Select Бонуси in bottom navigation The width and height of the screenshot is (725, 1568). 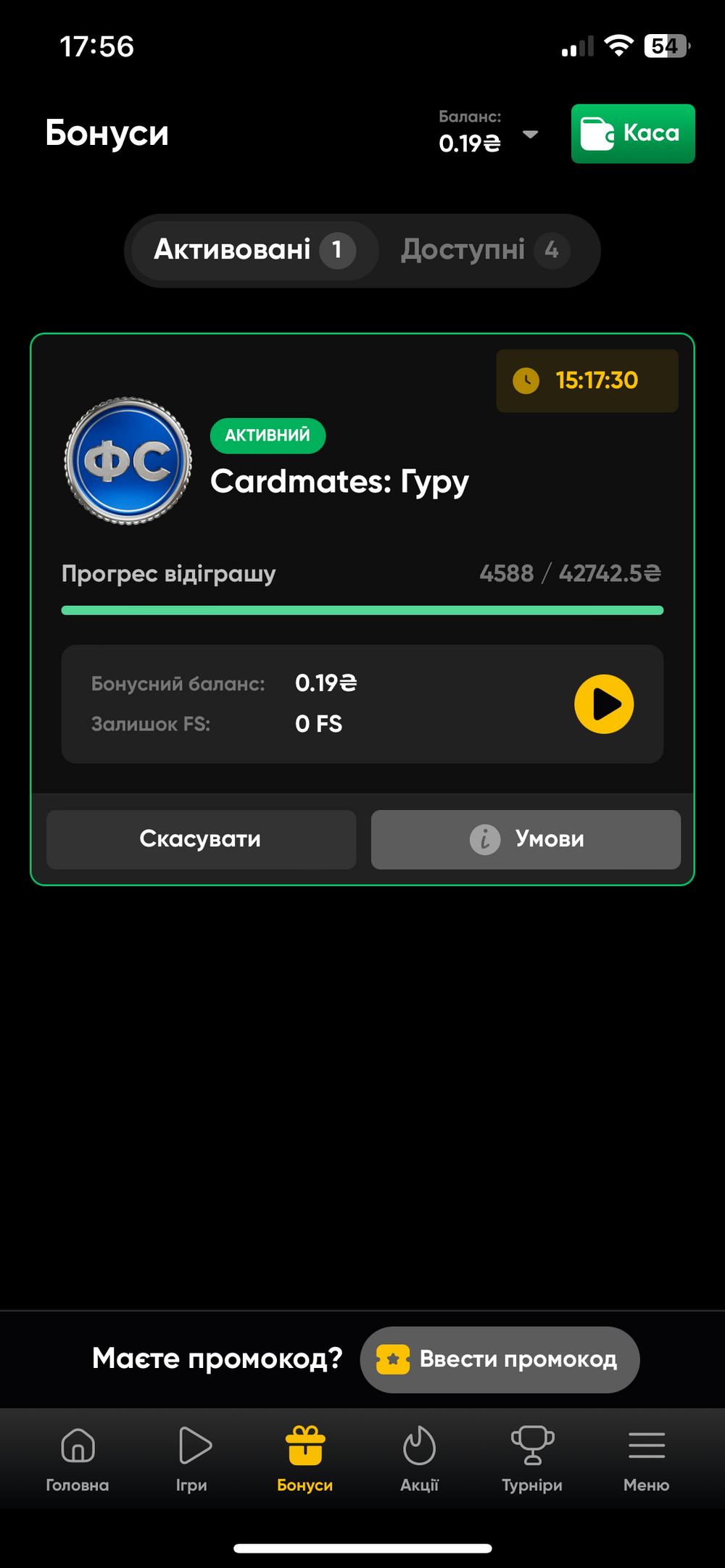305,1458
